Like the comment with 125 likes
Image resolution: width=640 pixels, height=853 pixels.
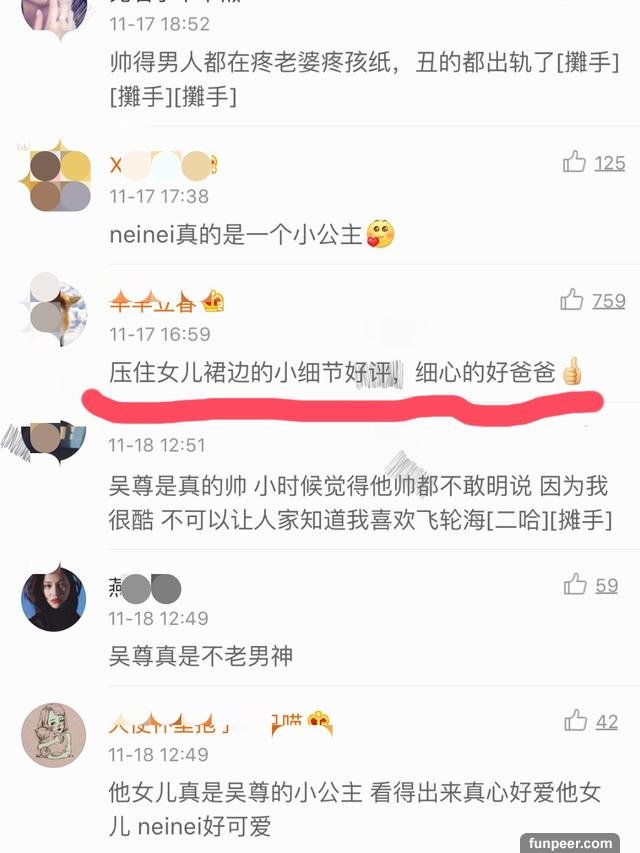coord(574,162)
